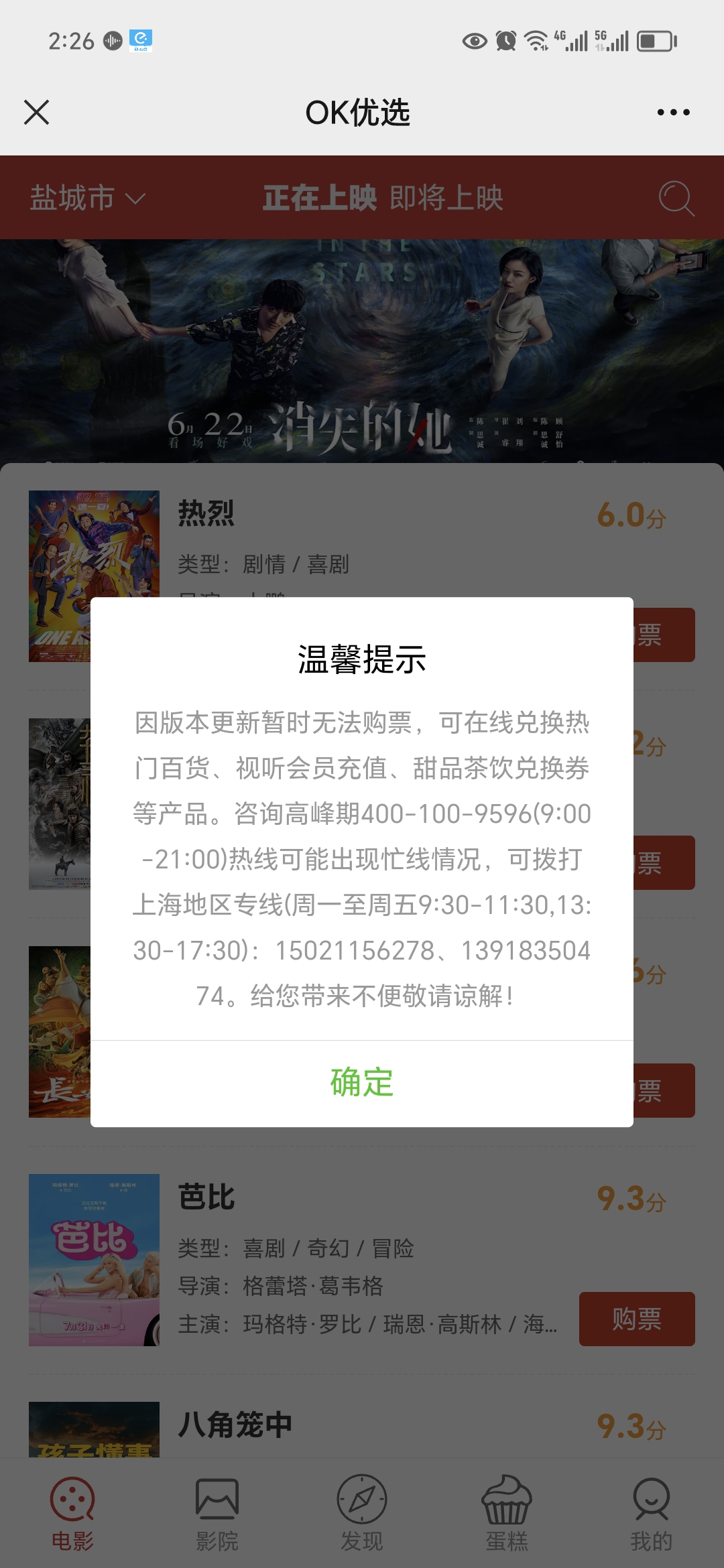Open the 盐城市 city selector
Viewport: 724px width, 1568px height.
tap(87, 198)
